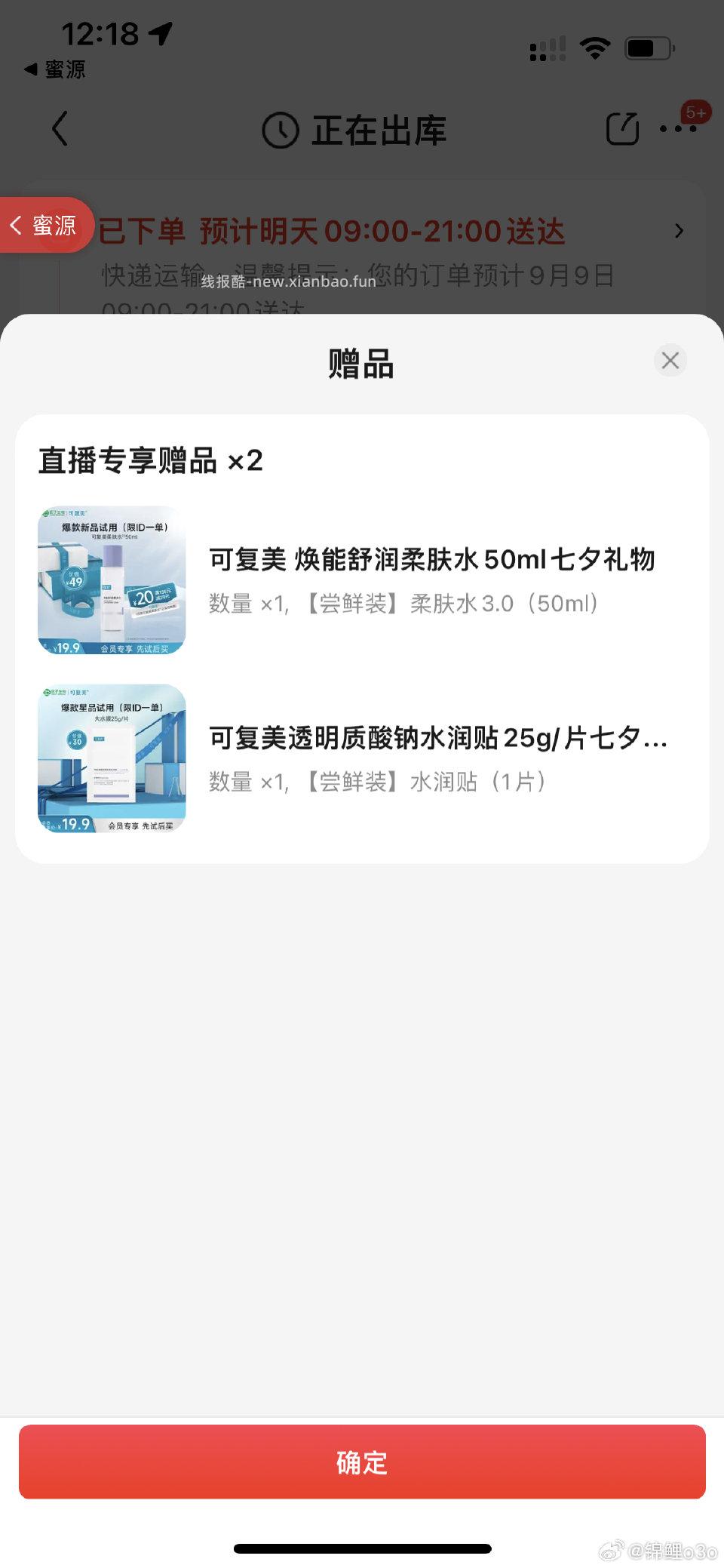Open the 柔肤水 50ml gift product title
724x1568 pixels.
432,560
